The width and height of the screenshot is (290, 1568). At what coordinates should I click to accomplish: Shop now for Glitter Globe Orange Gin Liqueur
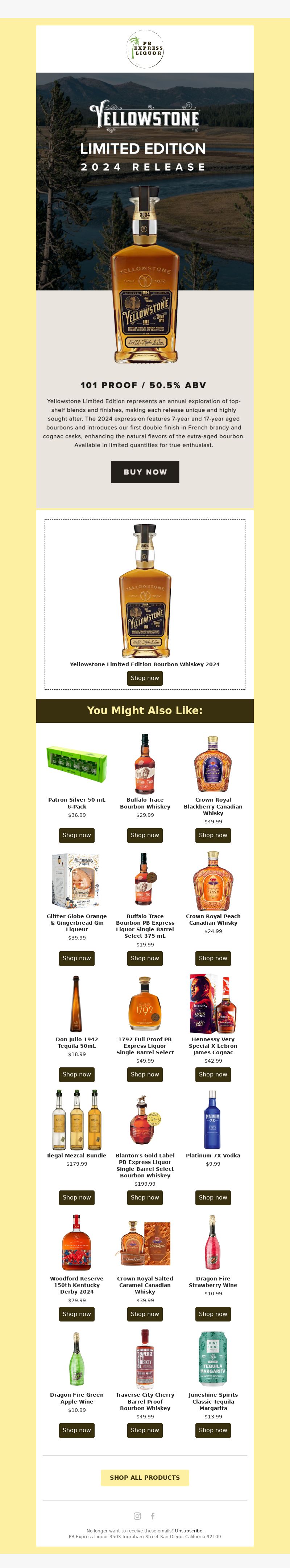pos(76,958)
